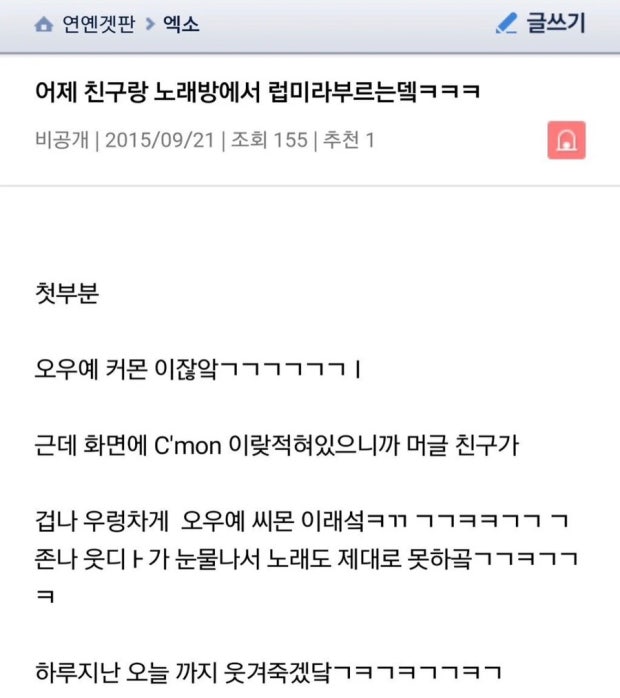This screenshot has width=620, height=698.
Task: Open the home icon in breadcrumb
Action: (x=44, y=25)
